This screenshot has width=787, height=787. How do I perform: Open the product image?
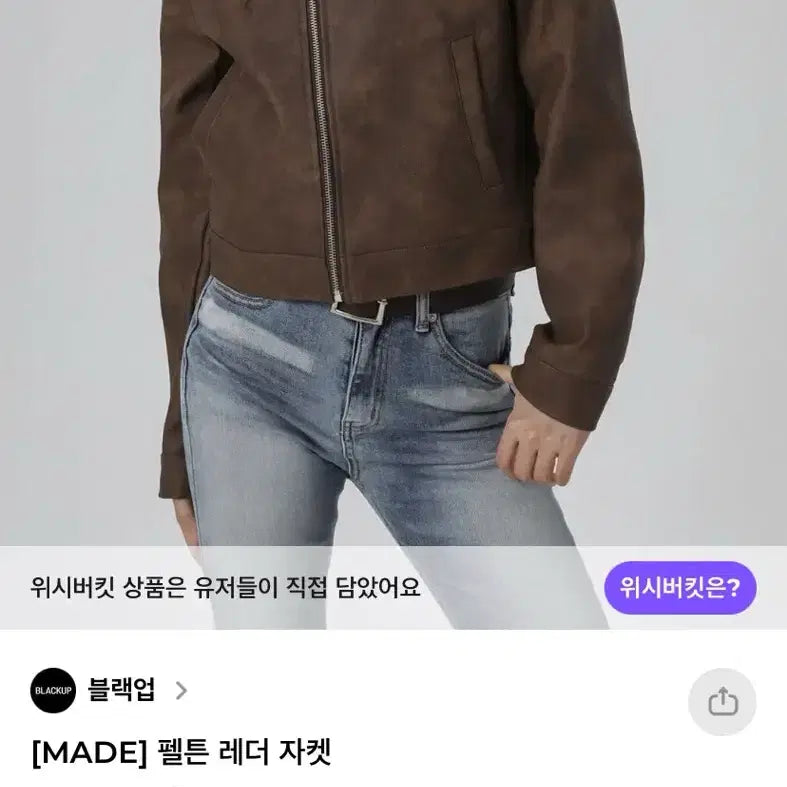(x=393, y=270)
